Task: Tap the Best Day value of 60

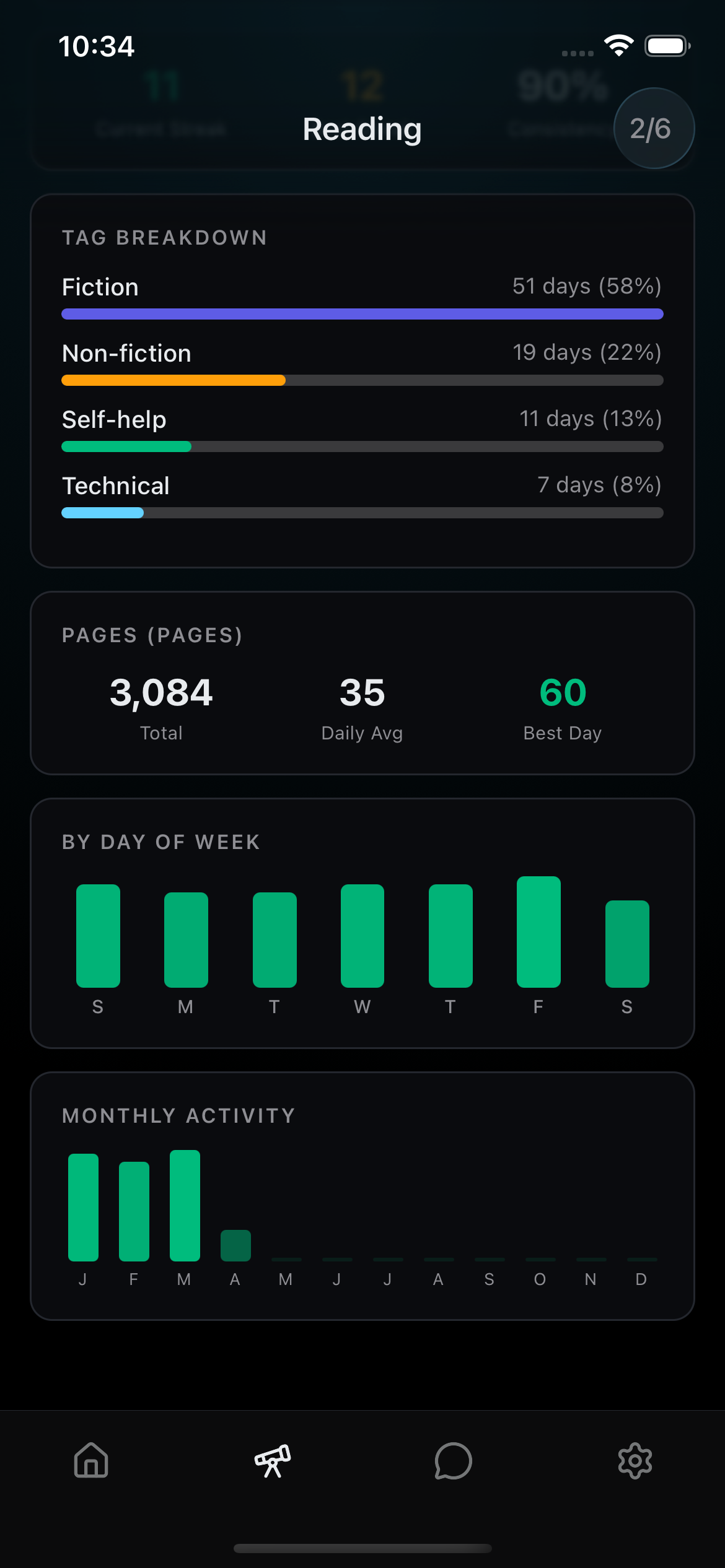Action: [561, 694]
